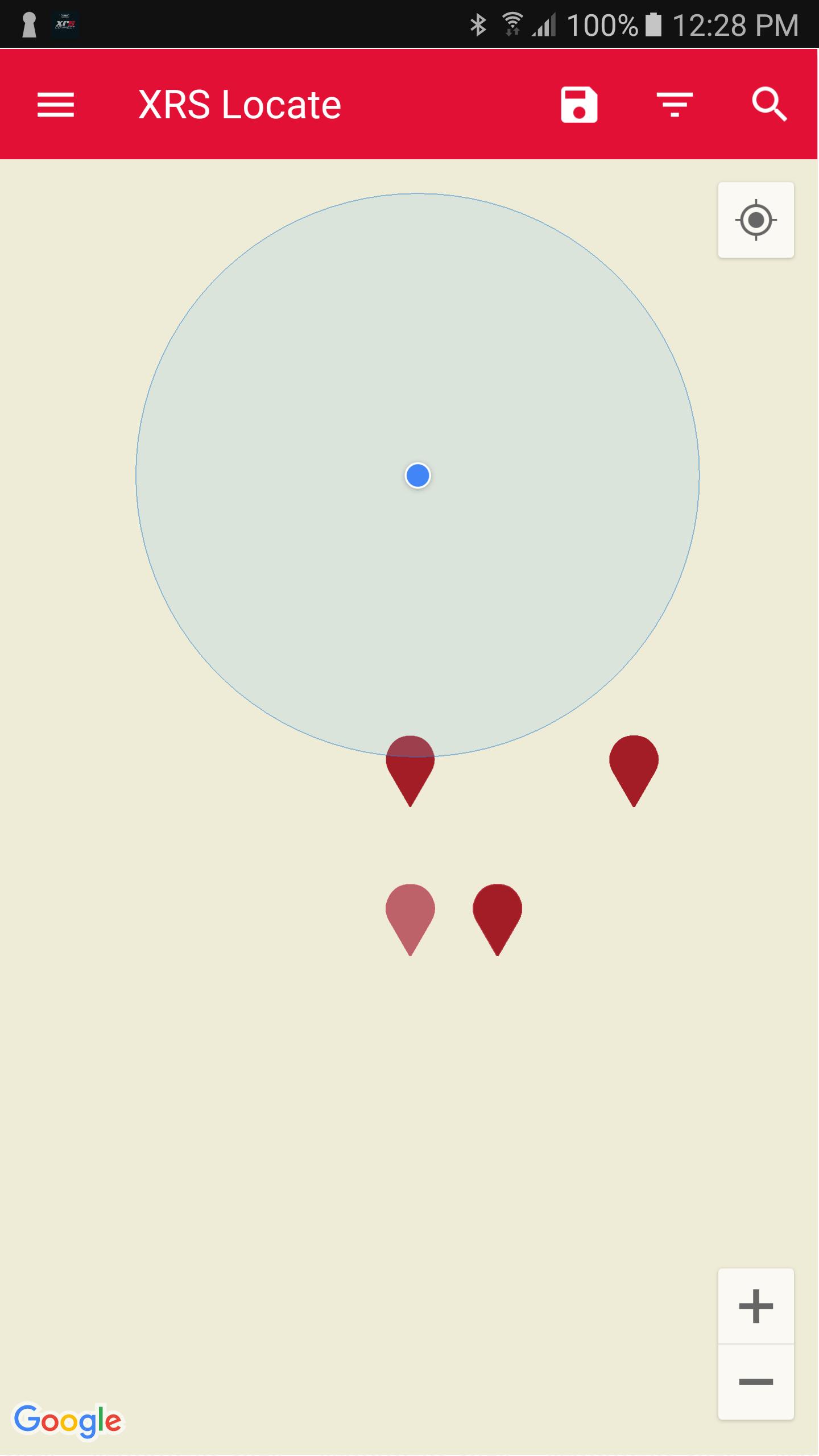
Task: Zoom in on the map
Action: pos(756,1306)
